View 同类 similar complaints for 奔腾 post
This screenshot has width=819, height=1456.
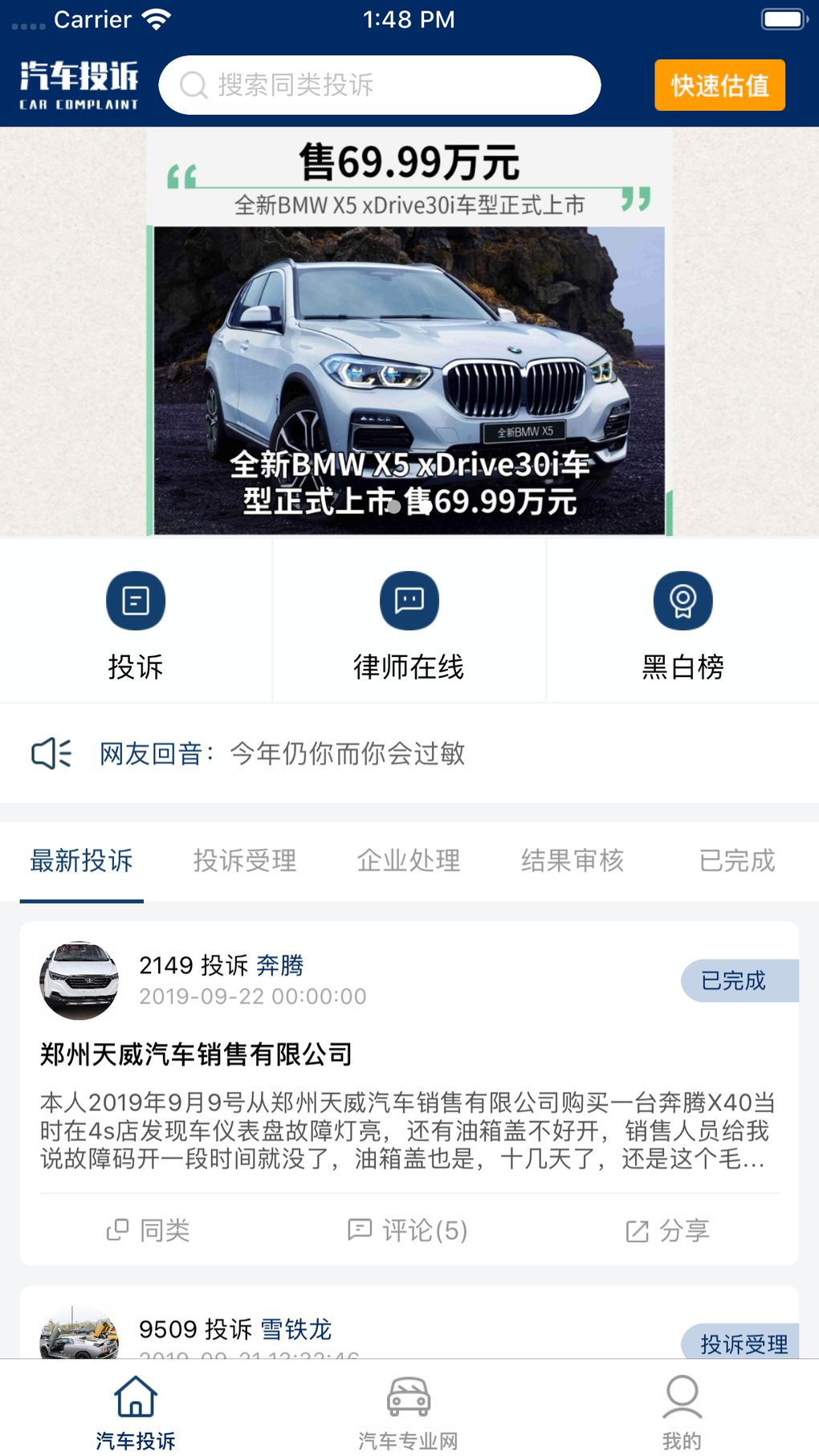click(x=149, y=1230)
